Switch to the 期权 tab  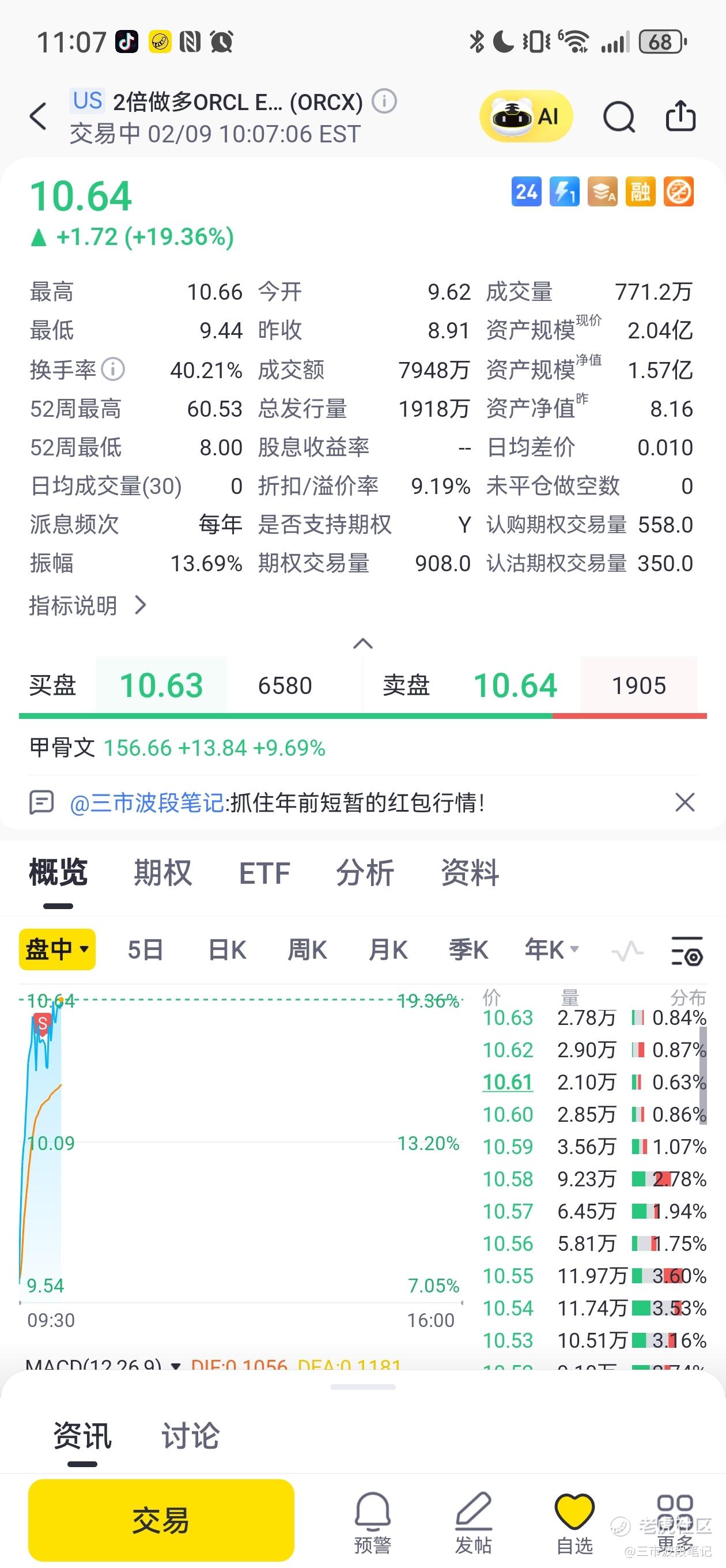click(x=162, y=873)
